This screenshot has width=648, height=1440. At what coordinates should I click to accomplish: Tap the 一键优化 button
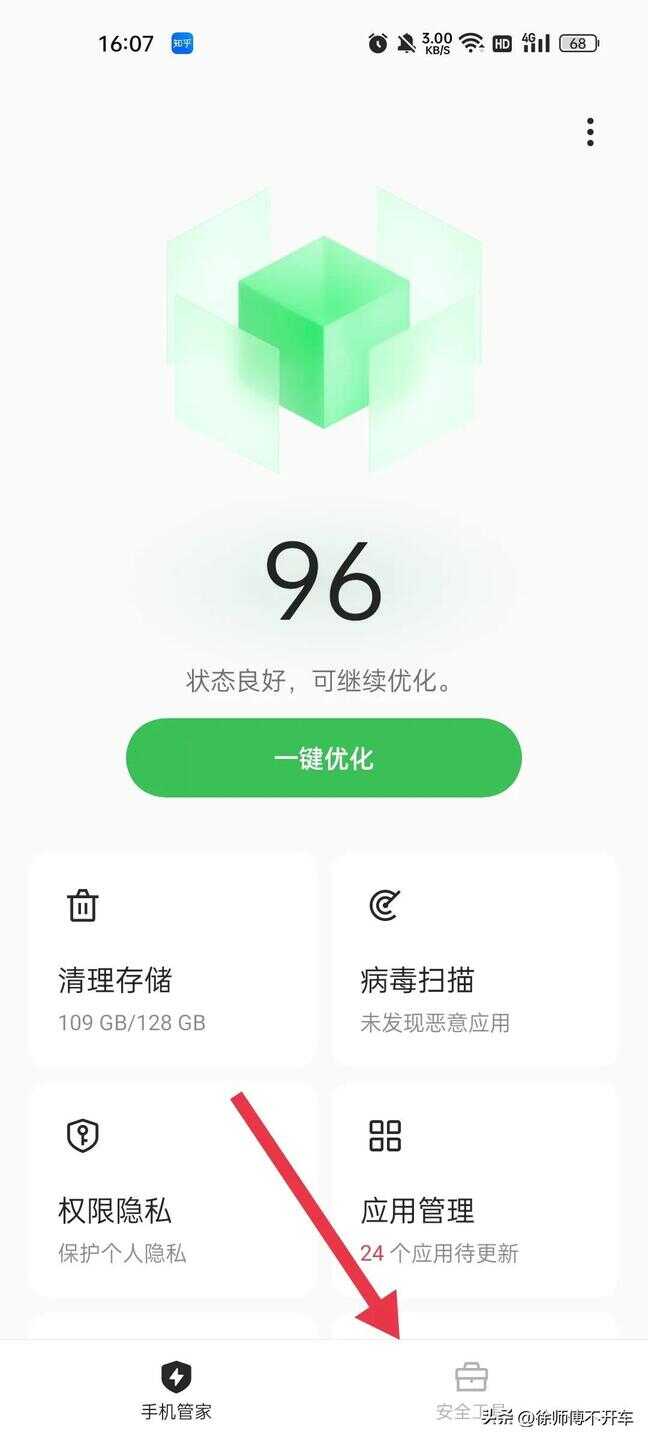pyautogui.click(x=323, y=758)
